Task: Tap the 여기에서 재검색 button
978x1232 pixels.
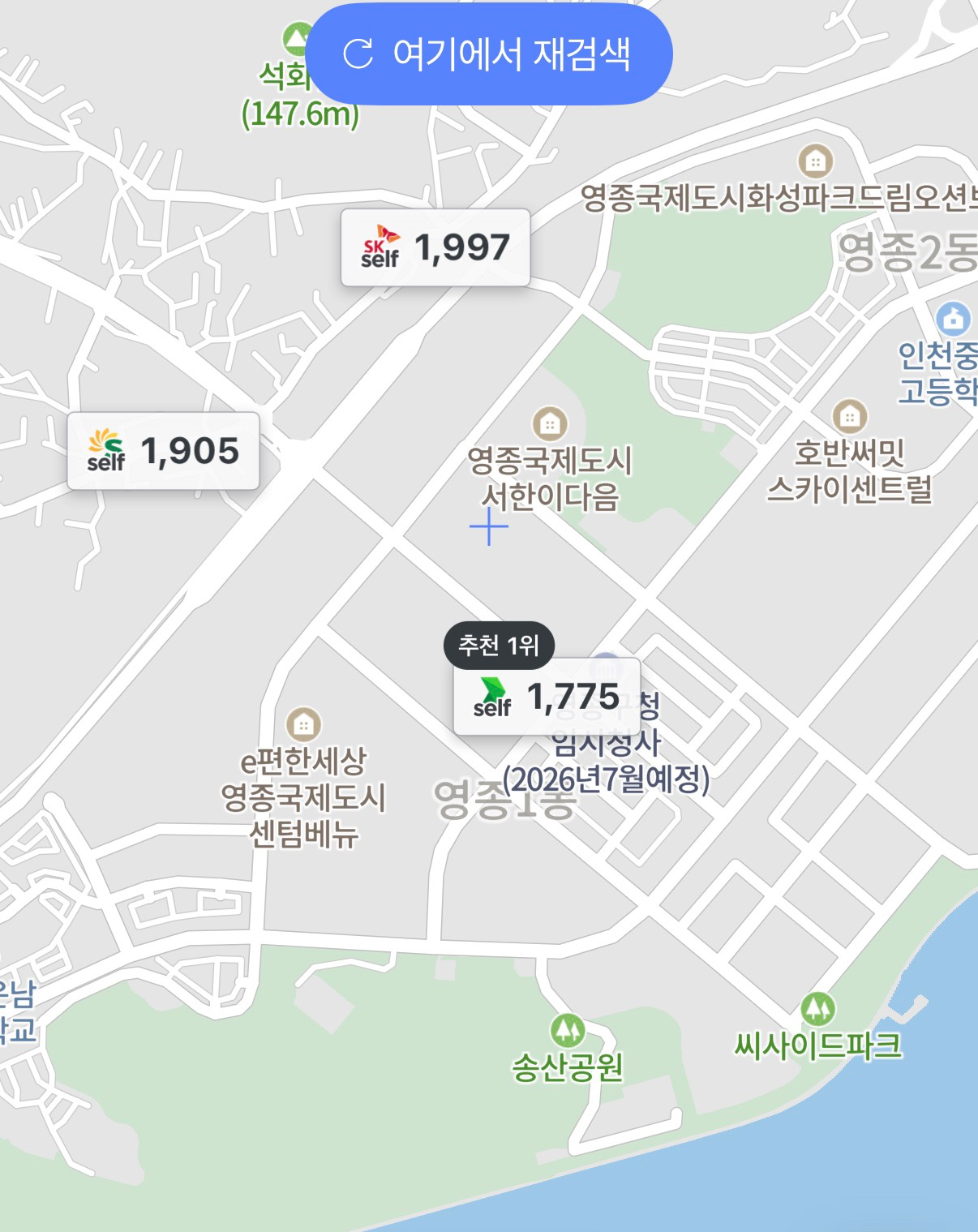Action: point(489,54)
